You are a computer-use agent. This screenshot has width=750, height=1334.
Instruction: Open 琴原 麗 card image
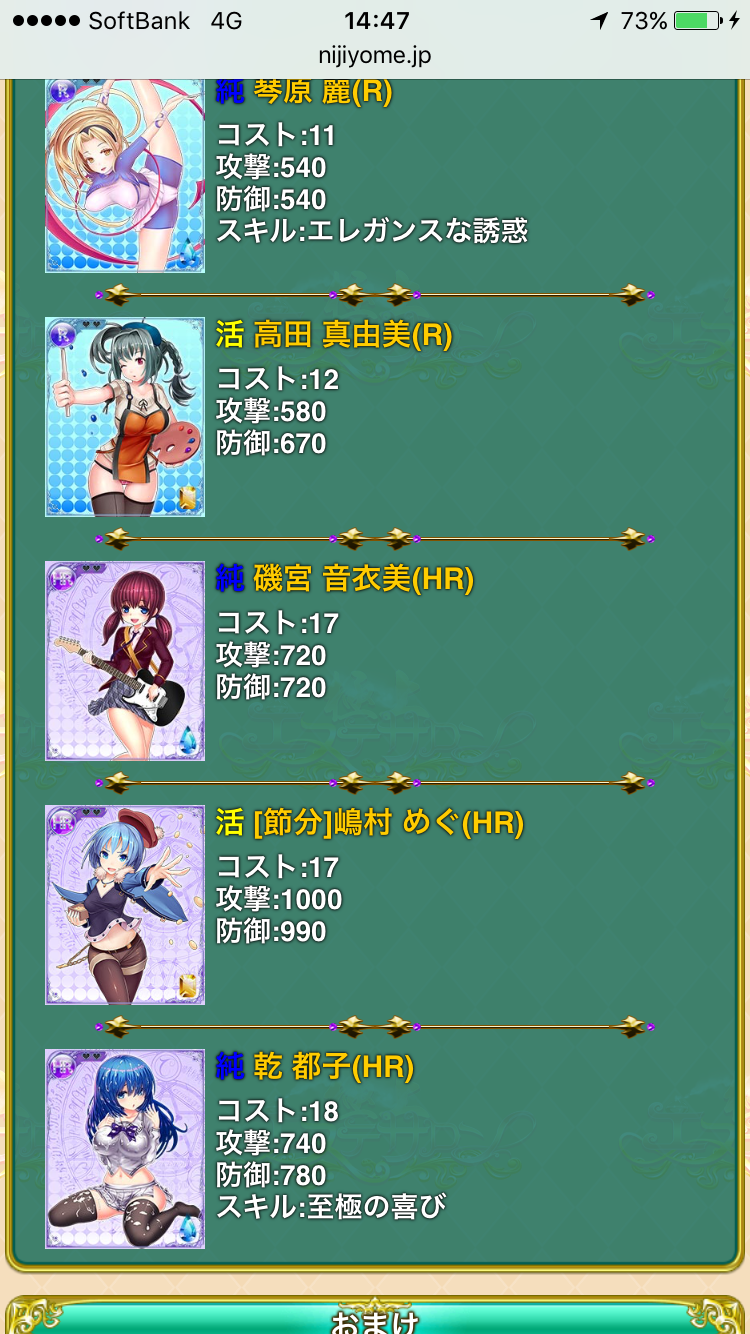coord(125,175)
